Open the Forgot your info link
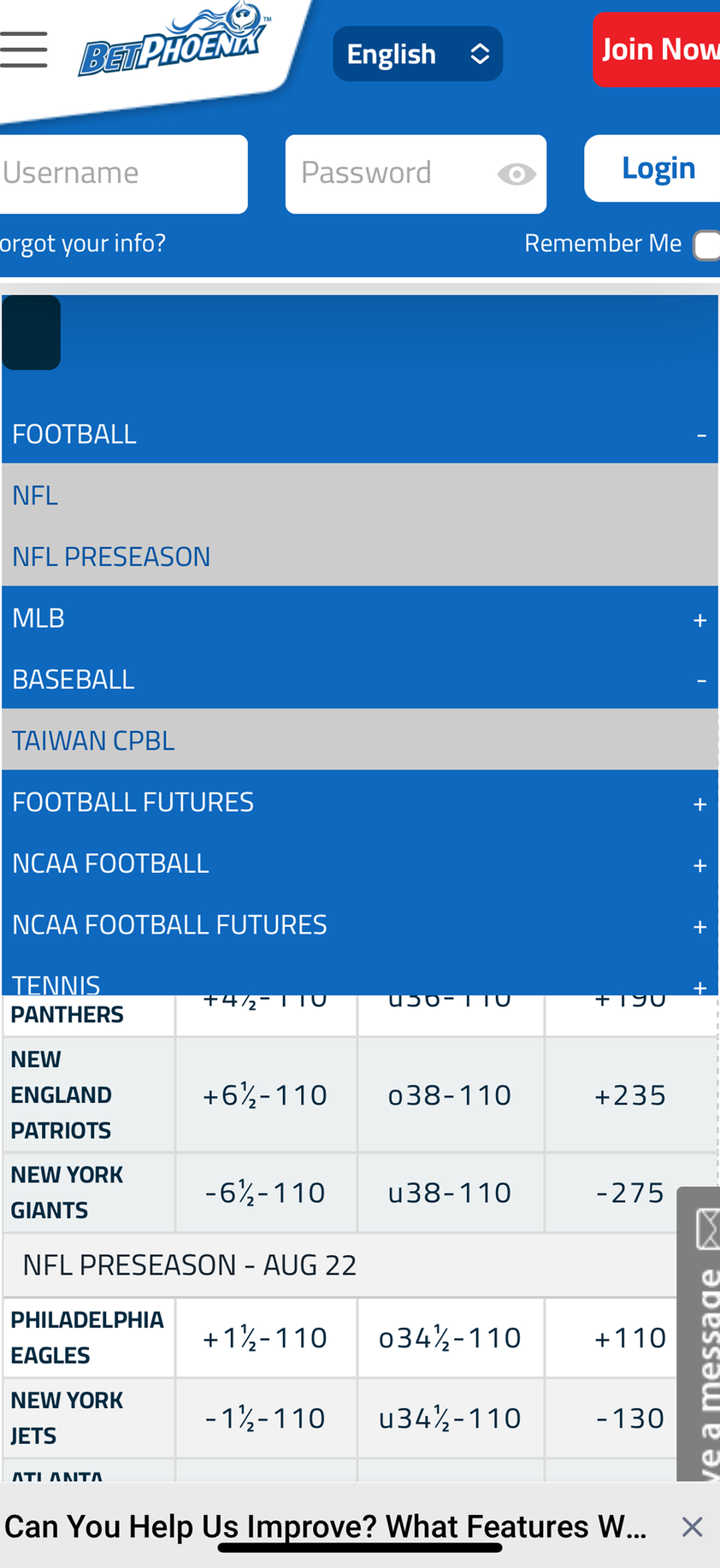 tap(83, 244)
